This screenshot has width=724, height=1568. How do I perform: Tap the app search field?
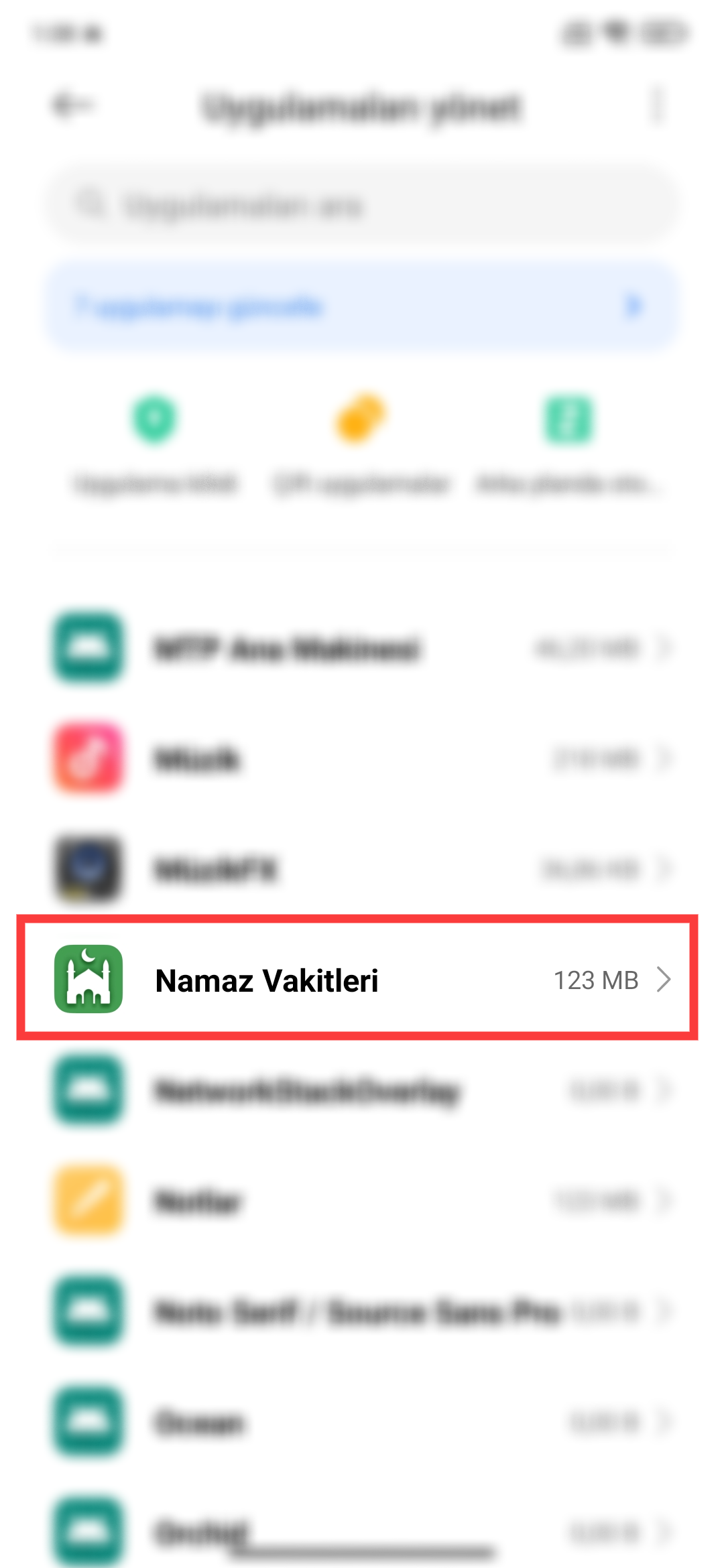tap(362, 205)
